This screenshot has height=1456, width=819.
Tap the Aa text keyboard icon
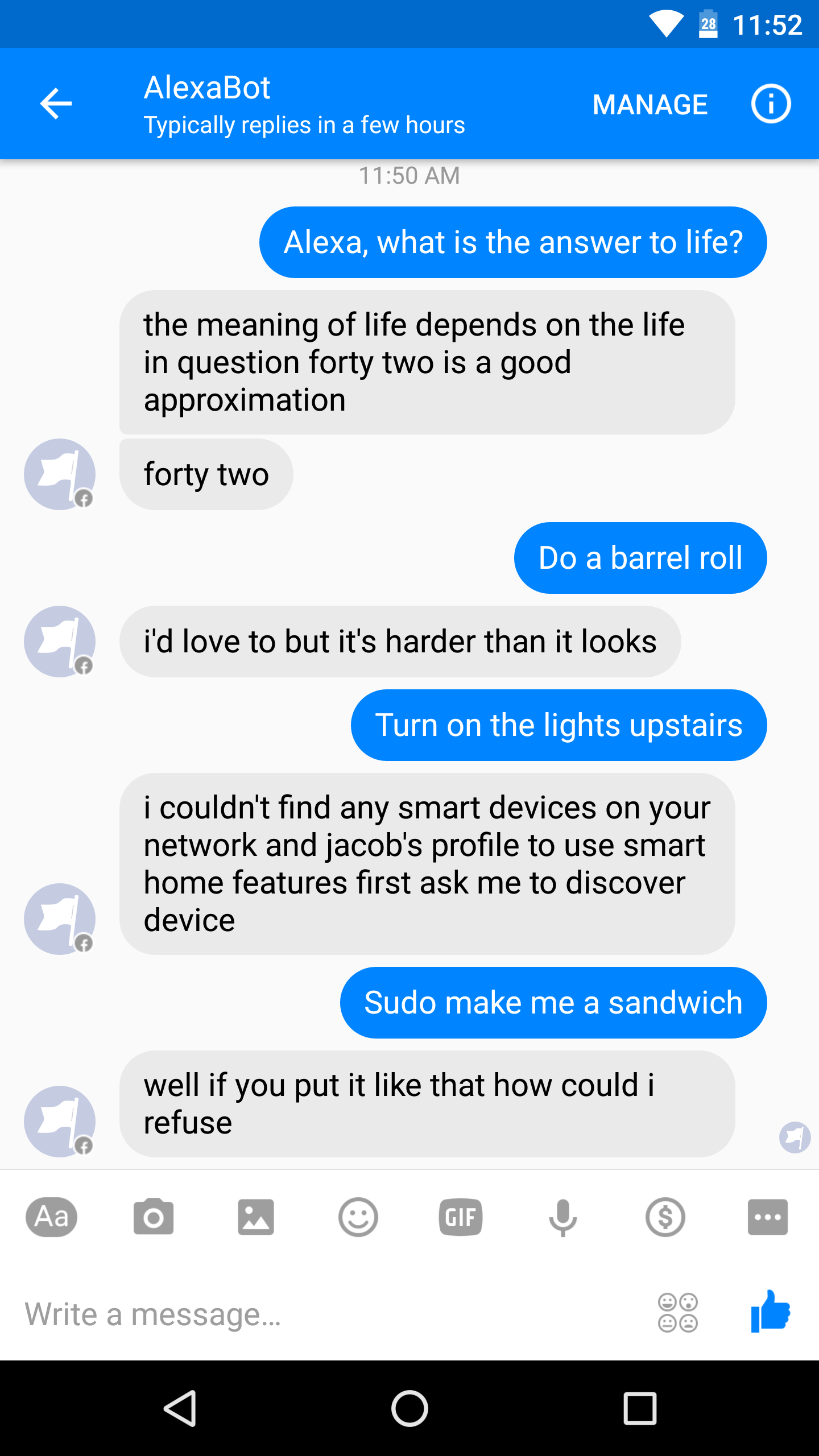coord(51,1217)
